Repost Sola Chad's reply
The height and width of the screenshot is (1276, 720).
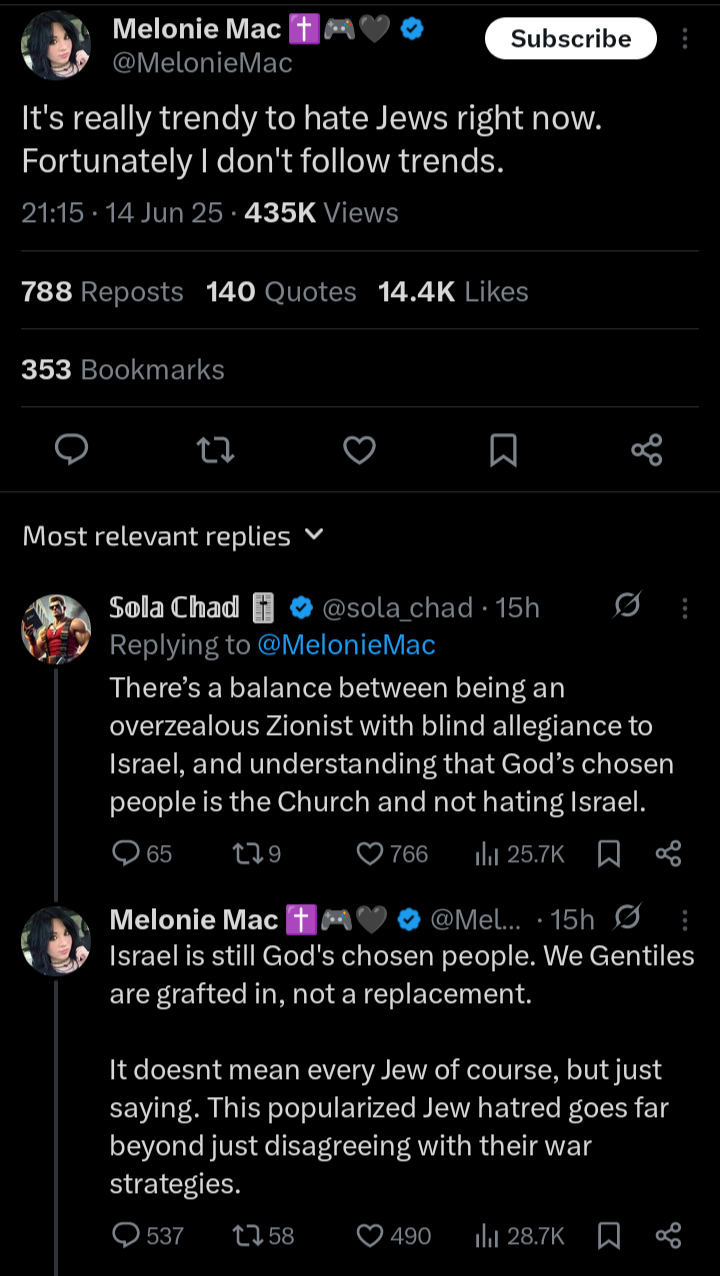click(256, 853)
